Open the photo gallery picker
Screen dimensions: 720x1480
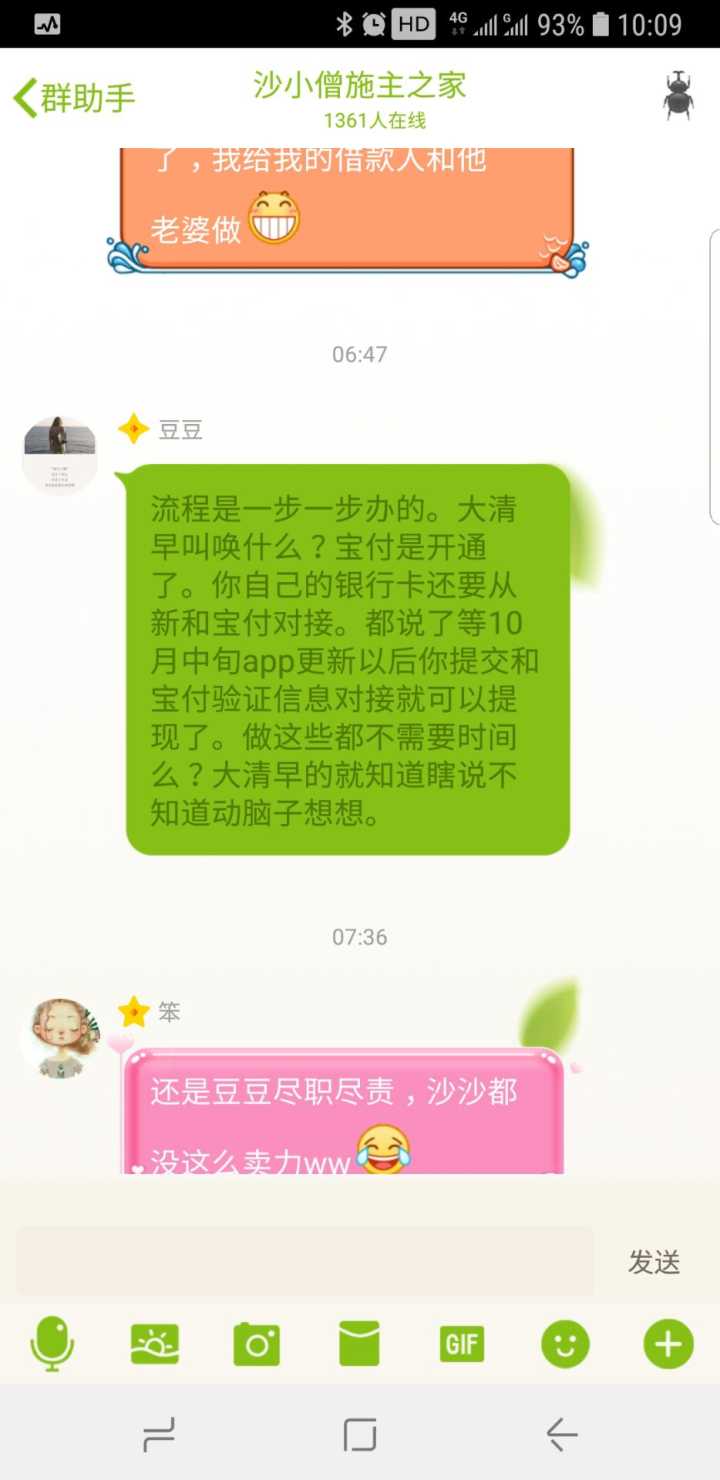point(155,1344)
